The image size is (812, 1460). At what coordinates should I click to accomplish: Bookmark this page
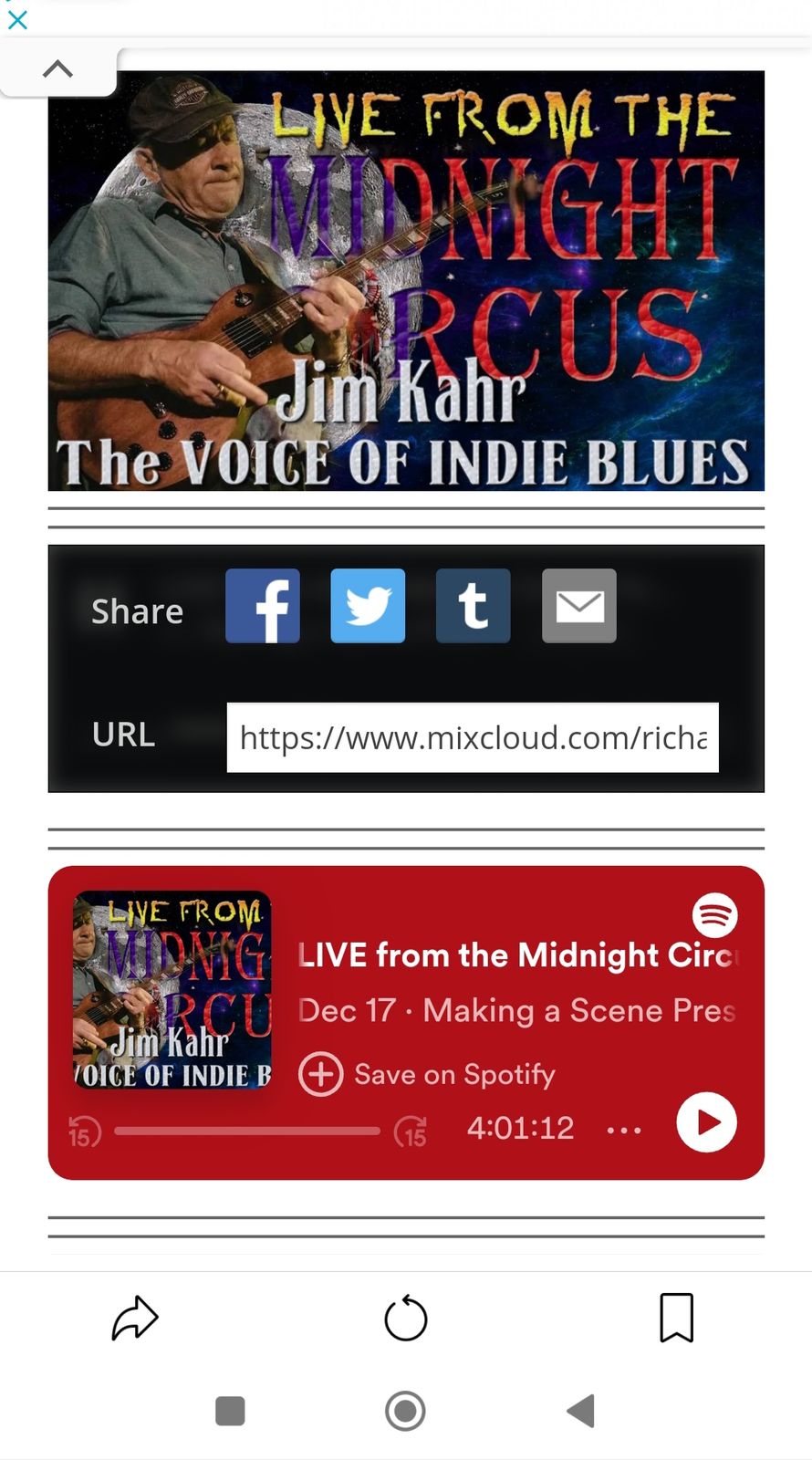pyautogui.click(x=676, y=1318)
